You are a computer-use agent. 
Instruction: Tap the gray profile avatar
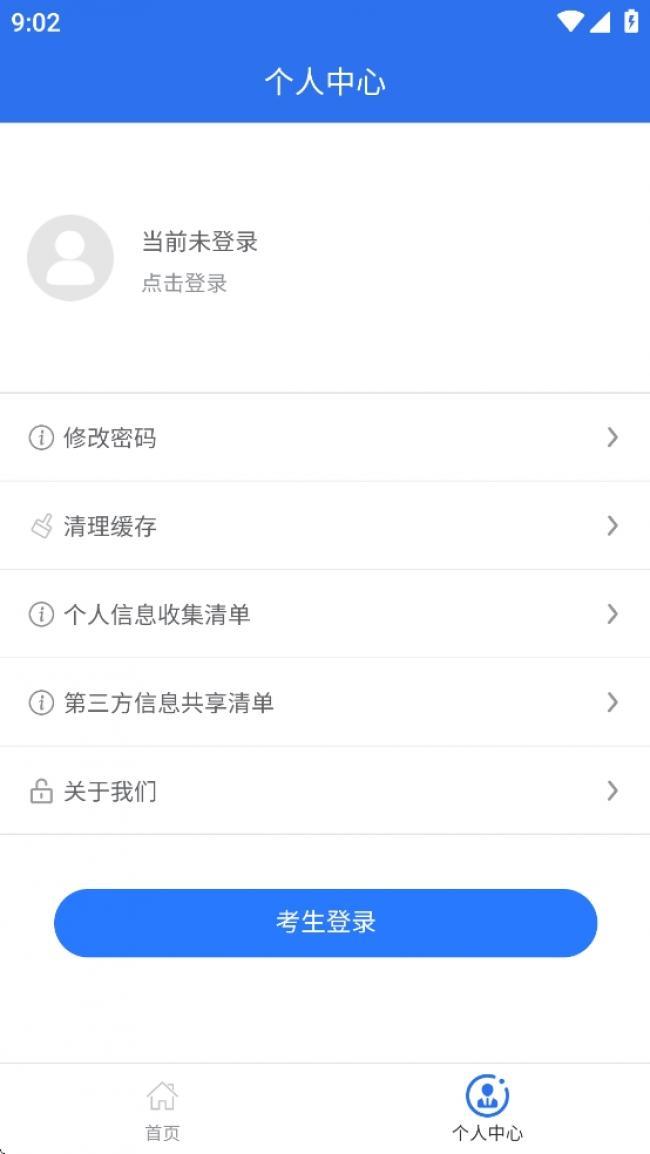[70, 258]
